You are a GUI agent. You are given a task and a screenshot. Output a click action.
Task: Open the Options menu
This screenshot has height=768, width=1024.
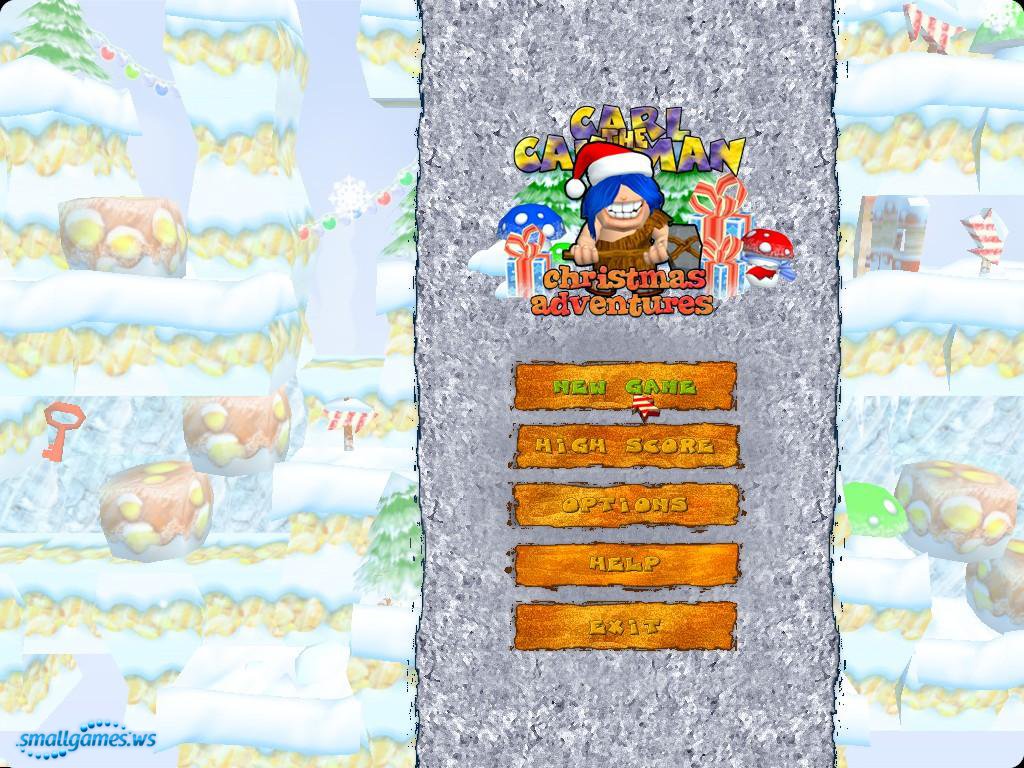pyautogui.click(x=625, y=505)
